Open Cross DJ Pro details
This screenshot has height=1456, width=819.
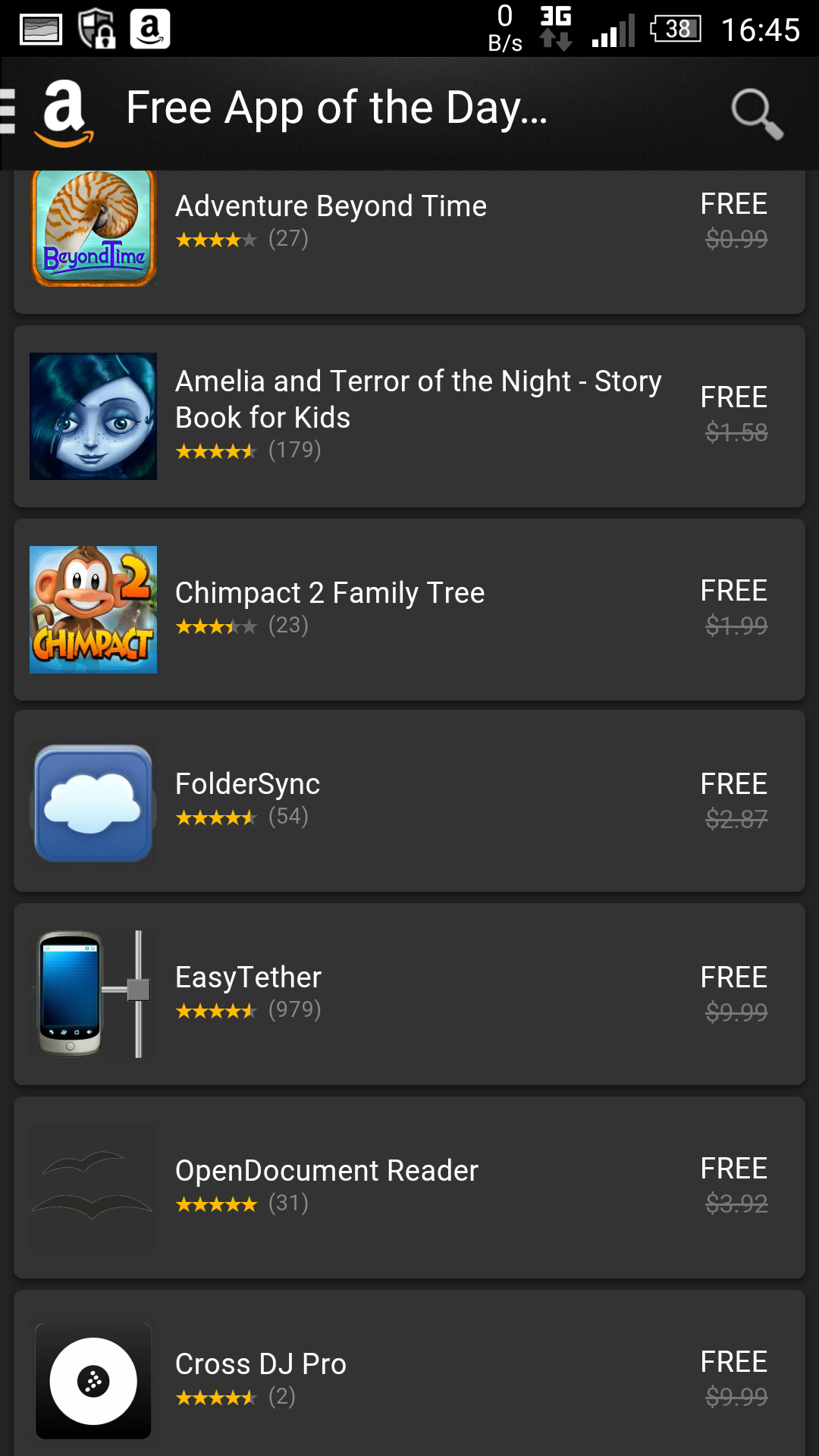(x=409, y=1373)
